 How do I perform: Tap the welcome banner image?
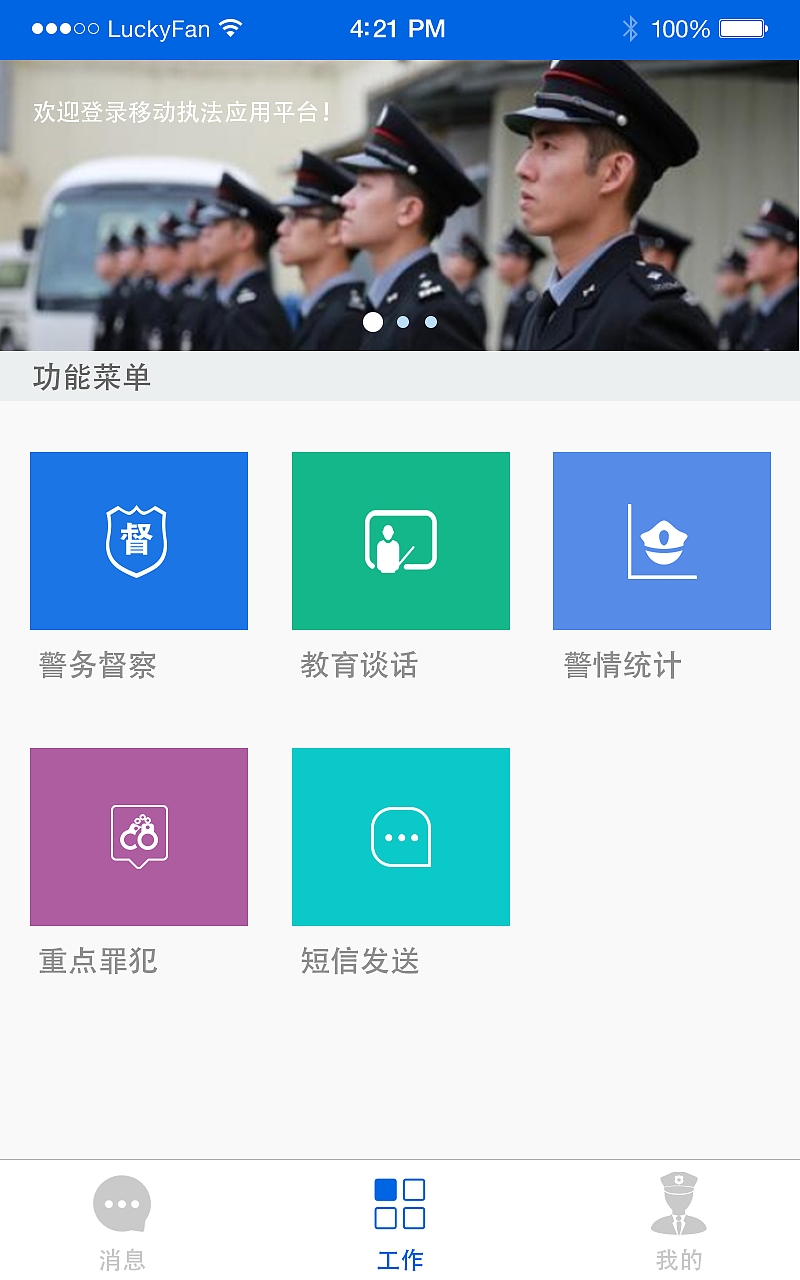click(400, 200)
